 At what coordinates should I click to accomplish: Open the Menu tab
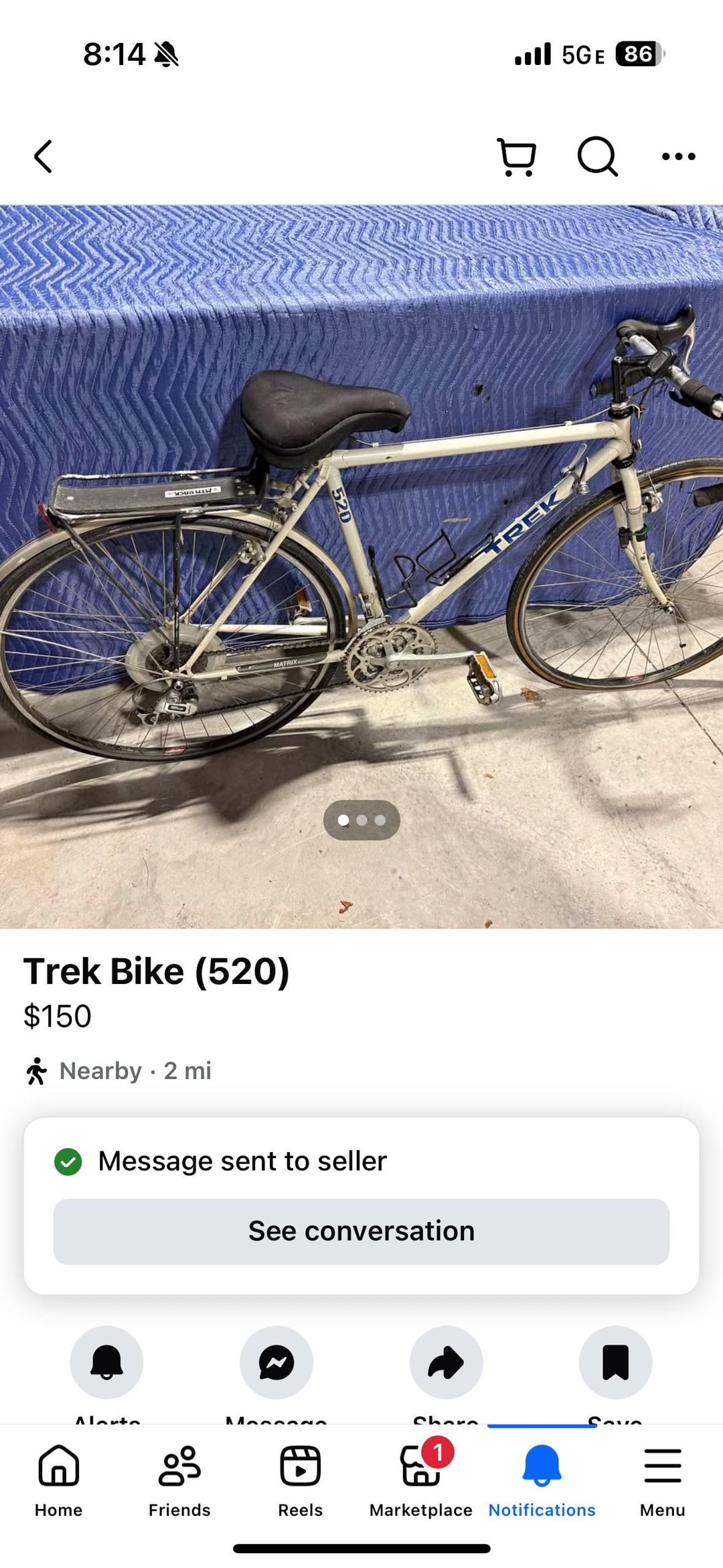(x=662, y=1480)
